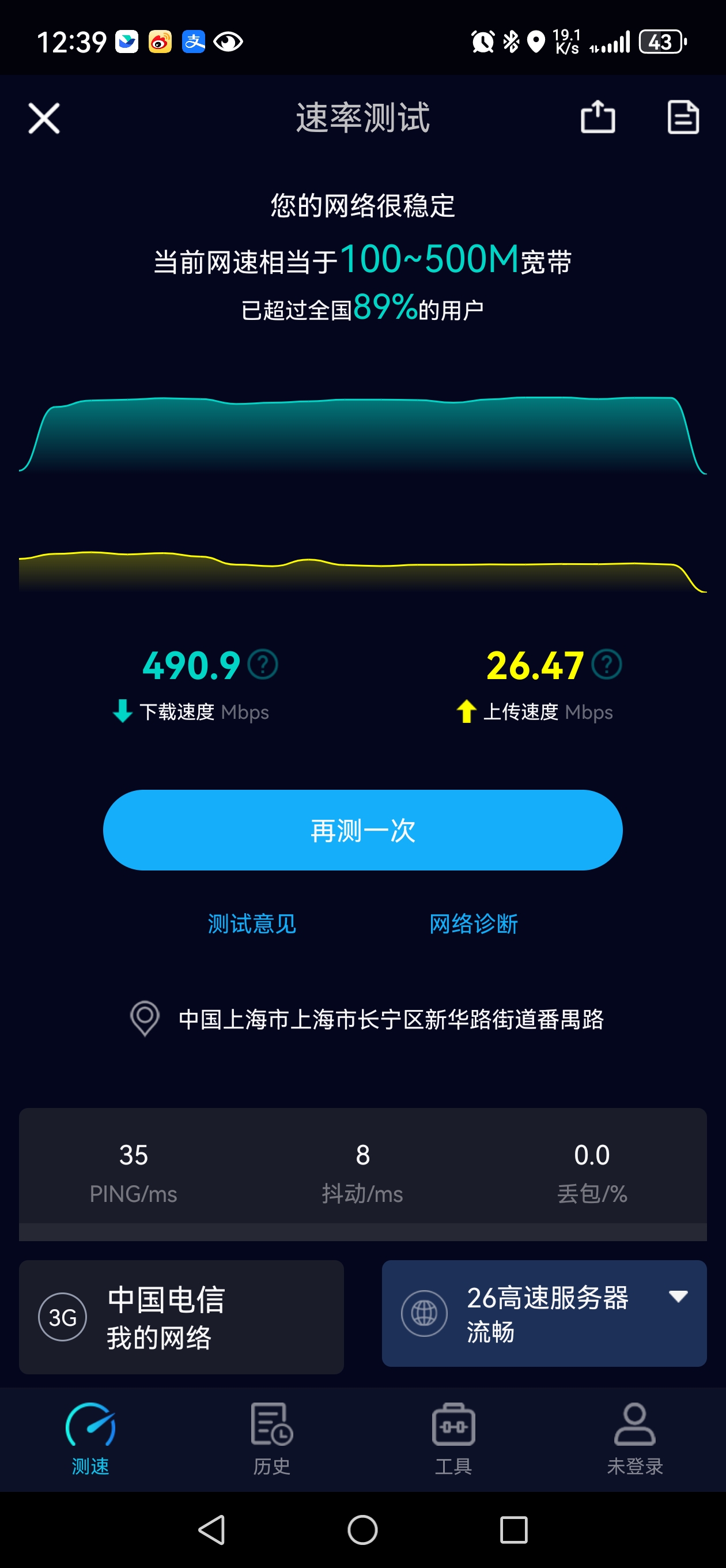Open the 未登录 account tab
Screen dimensions: 726x1568
[634, 1438]
